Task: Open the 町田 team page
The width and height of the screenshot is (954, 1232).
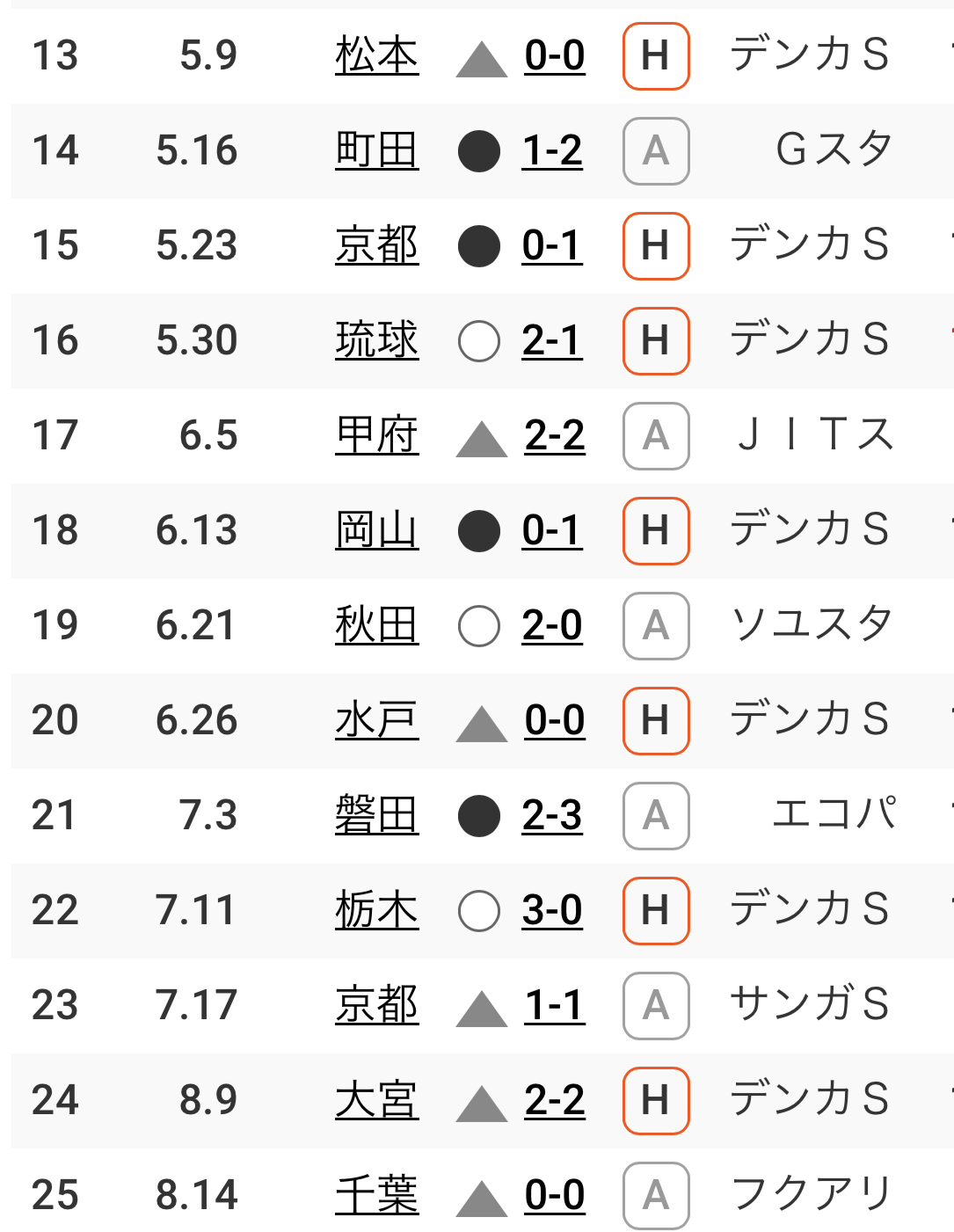Action: tap(376, 150)
